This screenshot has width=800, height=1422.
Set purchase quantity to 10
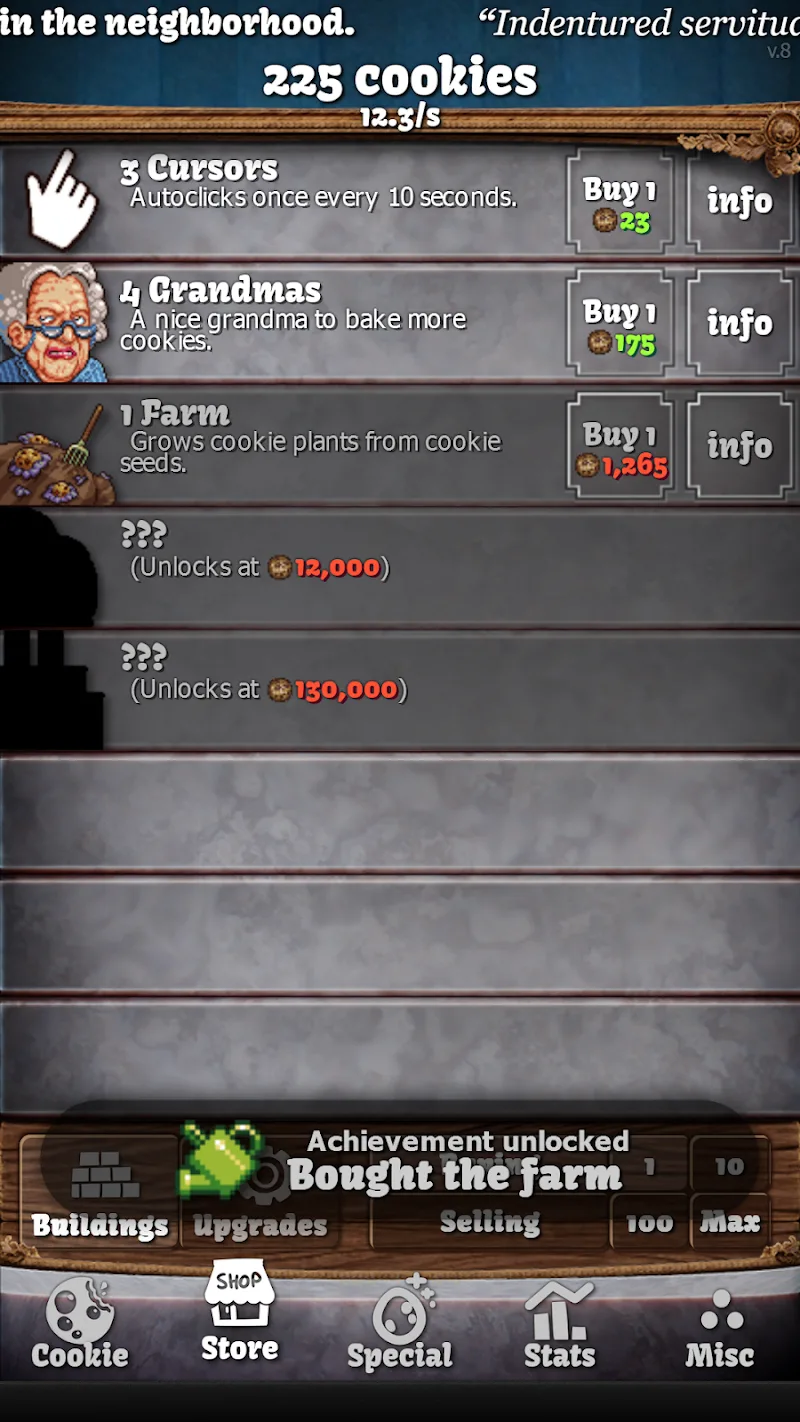pyautogui.click(x=730, y=1166)
